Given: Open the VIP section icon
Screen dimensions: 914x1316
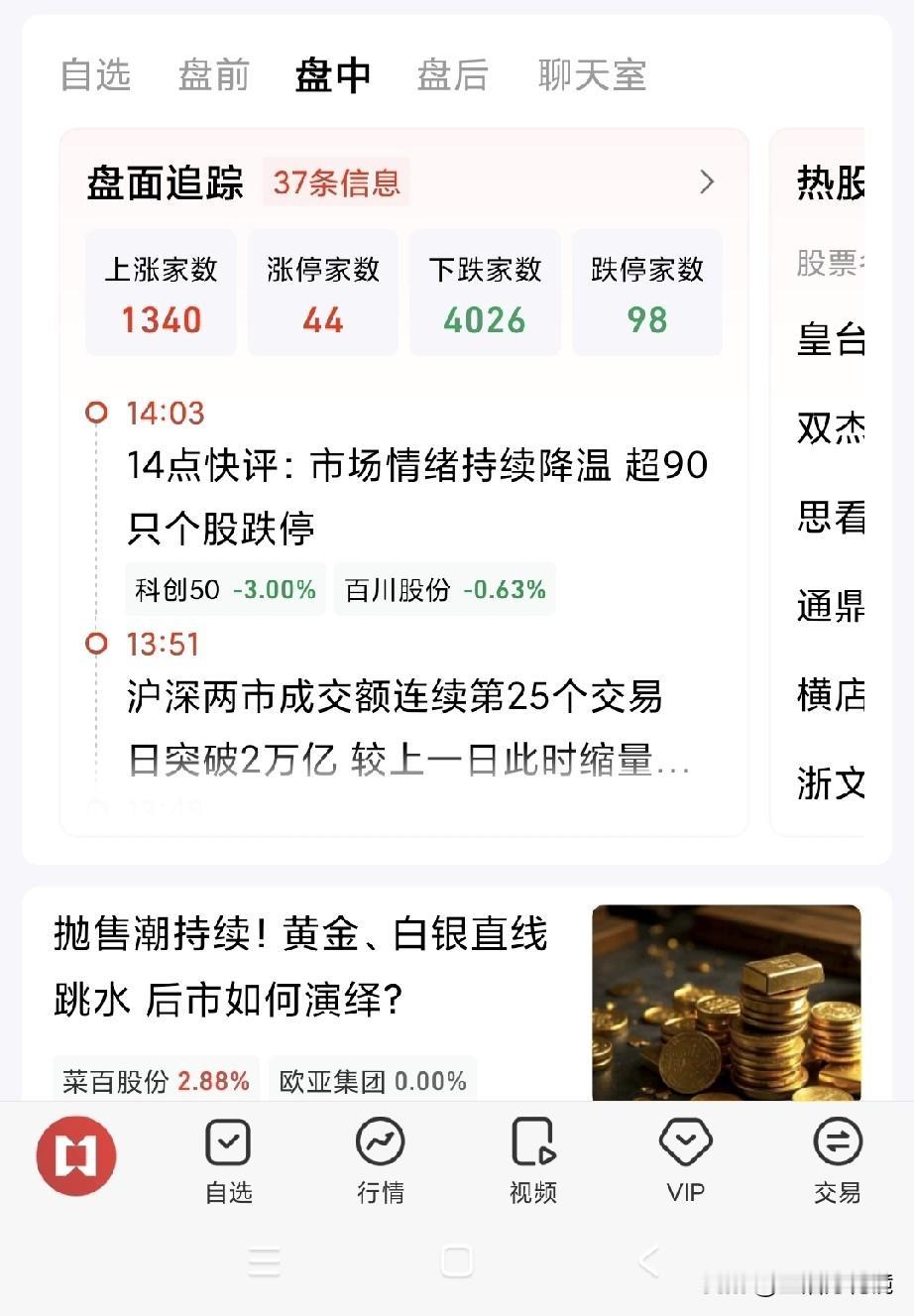Looking at the screenshot, I should 686,1142.
